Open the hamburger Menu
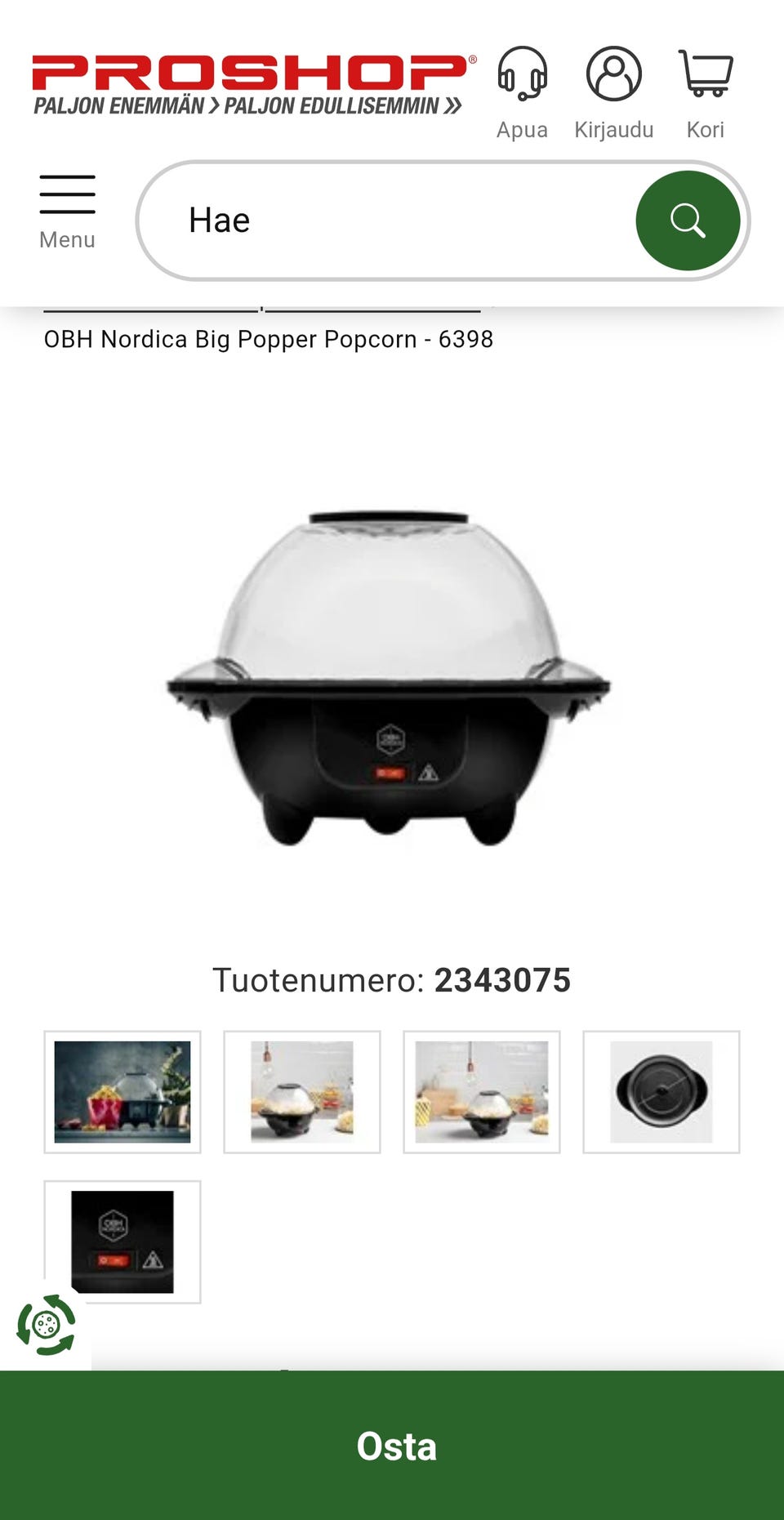 click(x=67, y=211)
